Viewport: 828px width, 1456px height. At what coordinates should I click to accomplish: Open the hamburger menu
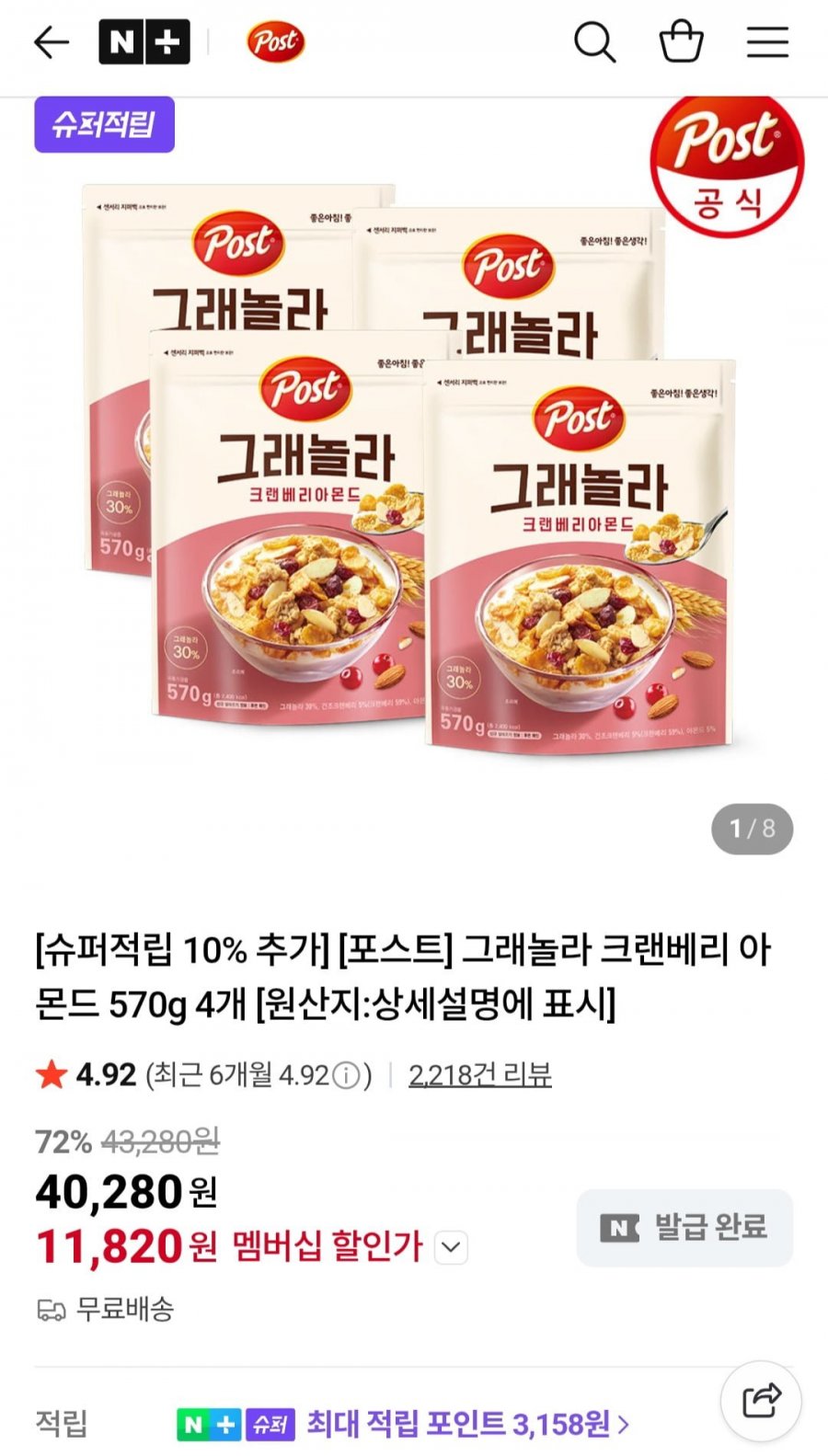coord(766,42)
